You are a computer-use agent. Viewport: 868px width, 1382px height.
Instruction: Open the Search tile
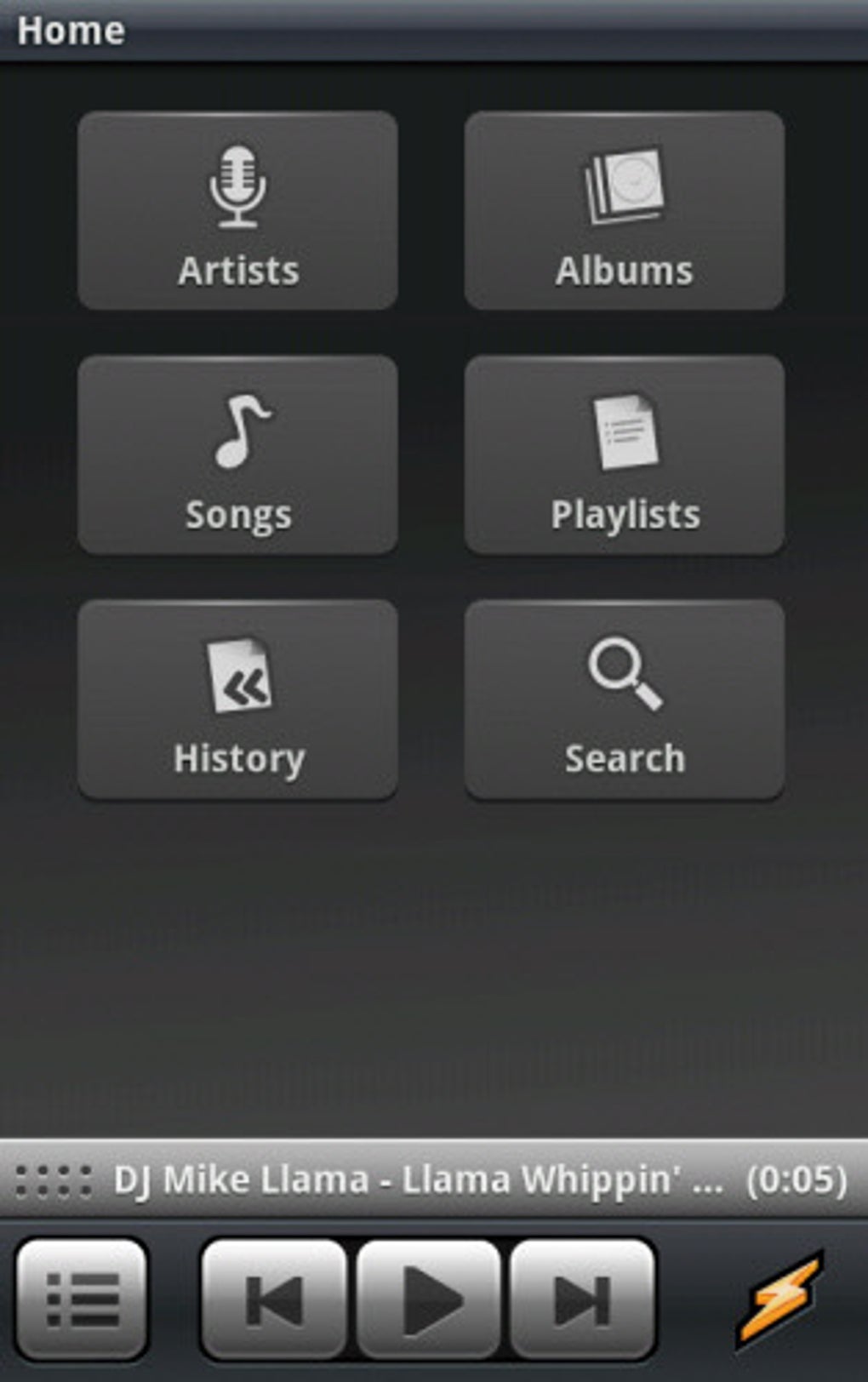pyautogui.click(x=624, y=700)
